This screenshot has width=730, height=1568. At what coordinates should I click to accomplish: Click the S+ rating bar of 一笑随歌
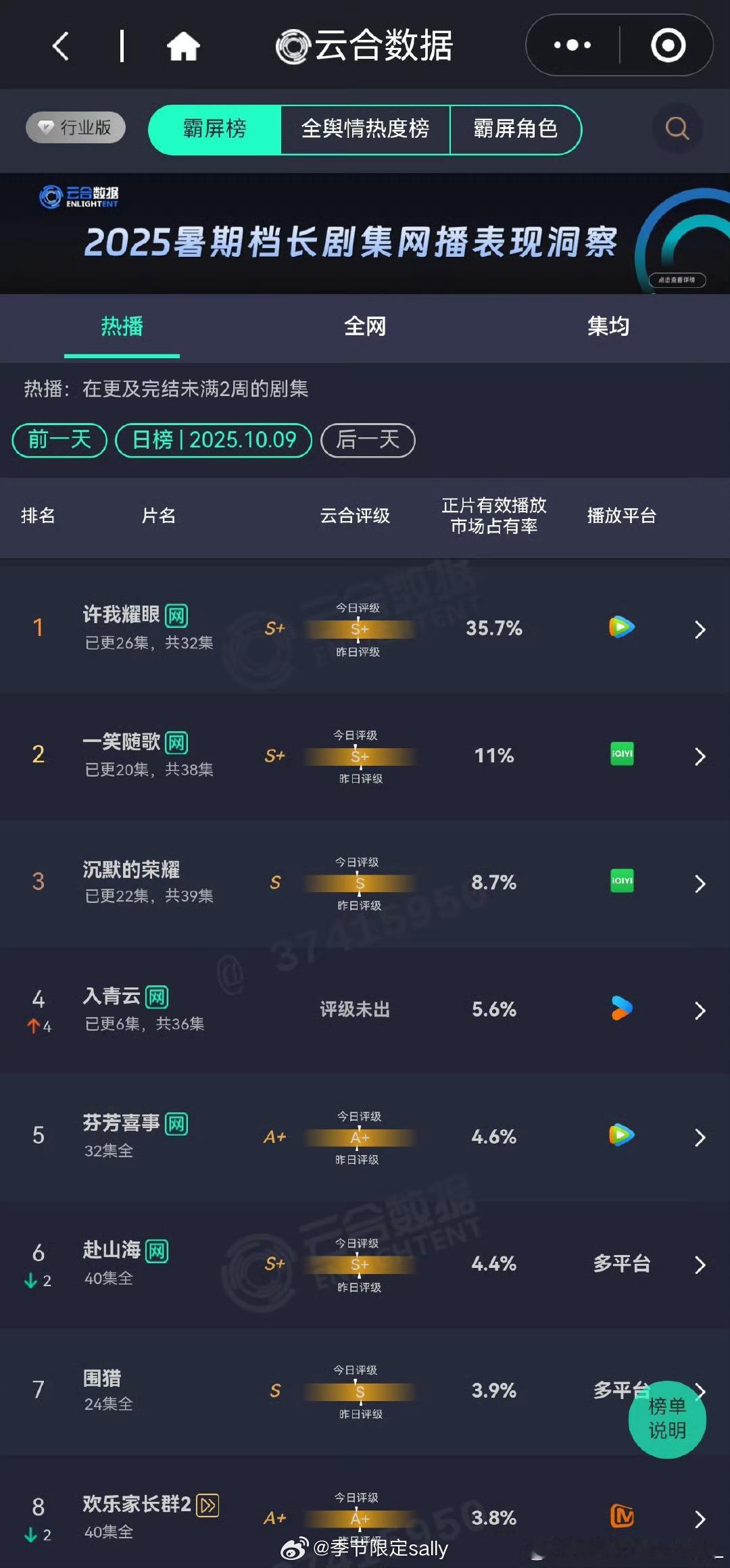[x=360, y=756]
